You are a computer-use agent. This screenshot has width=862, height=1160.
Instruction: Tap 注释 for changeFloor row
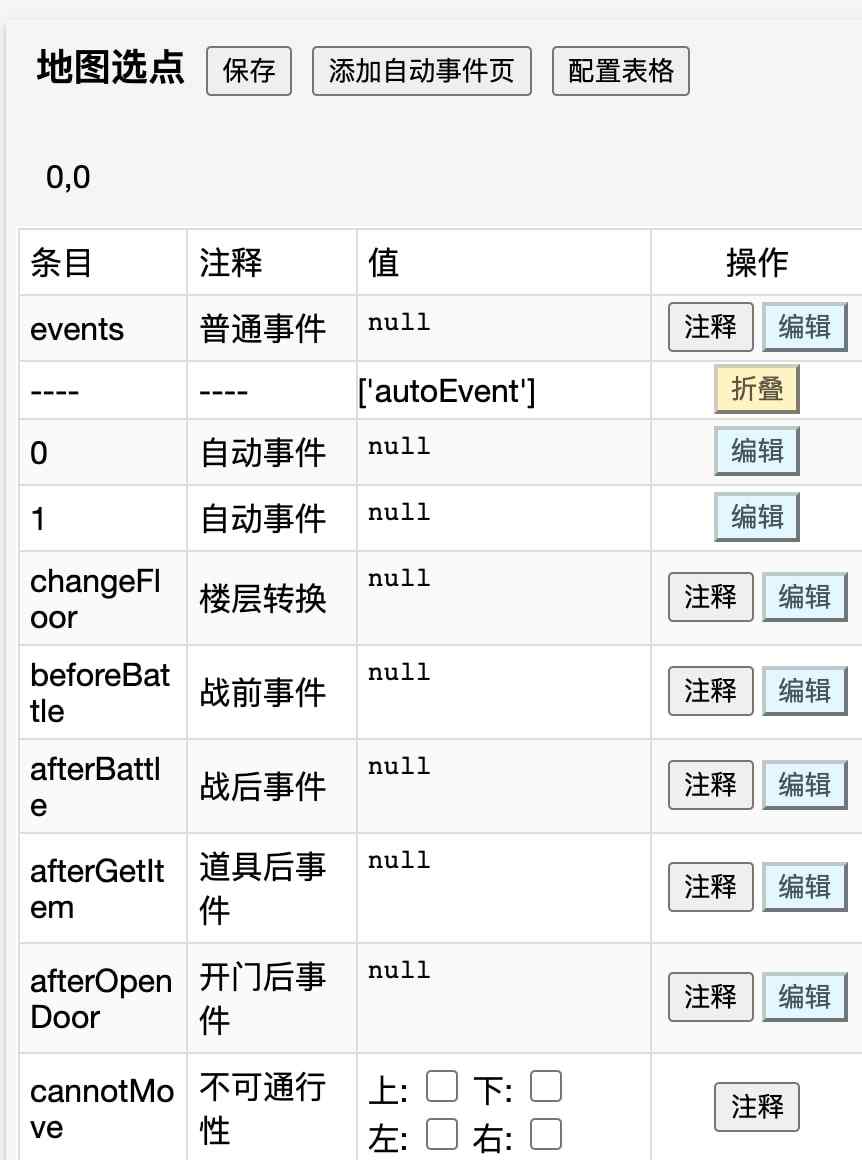pyautogui.click(x=710, y=597)
